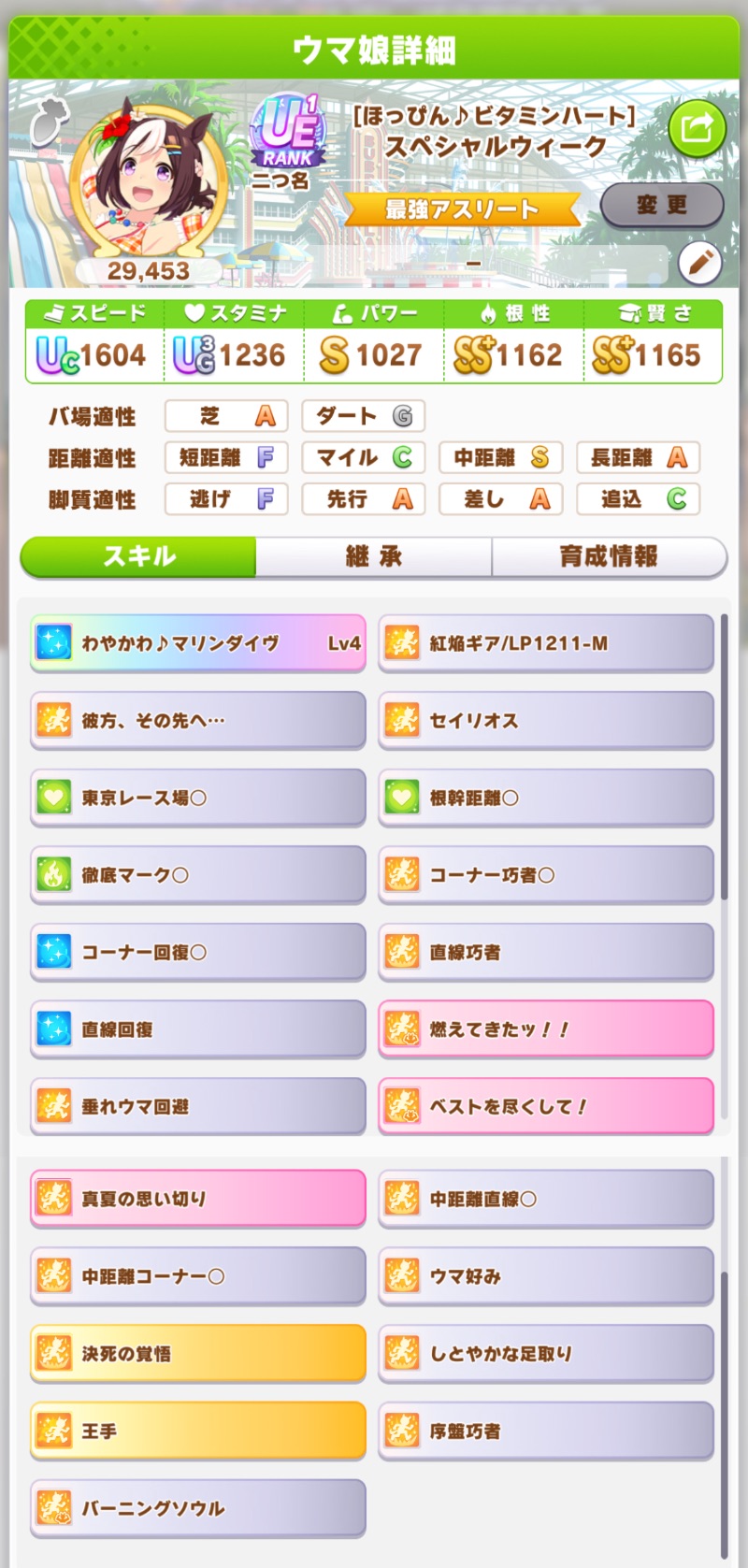748x1568 pixels.
Task: Tap the 変更 button to change title
Action: click(x=662, y=205)
